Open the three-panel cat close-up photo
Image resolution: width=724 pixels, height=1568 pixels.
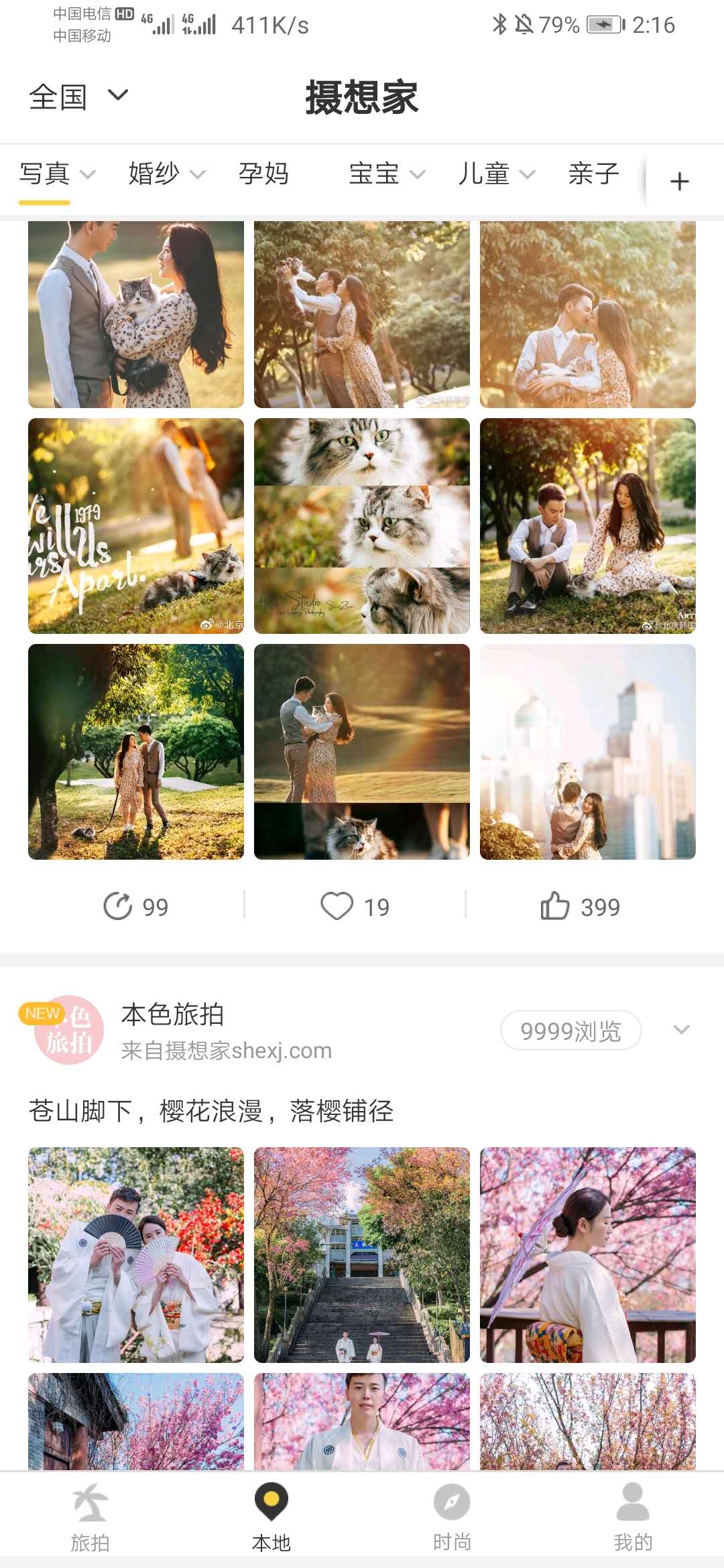click(x=362, y=526)
